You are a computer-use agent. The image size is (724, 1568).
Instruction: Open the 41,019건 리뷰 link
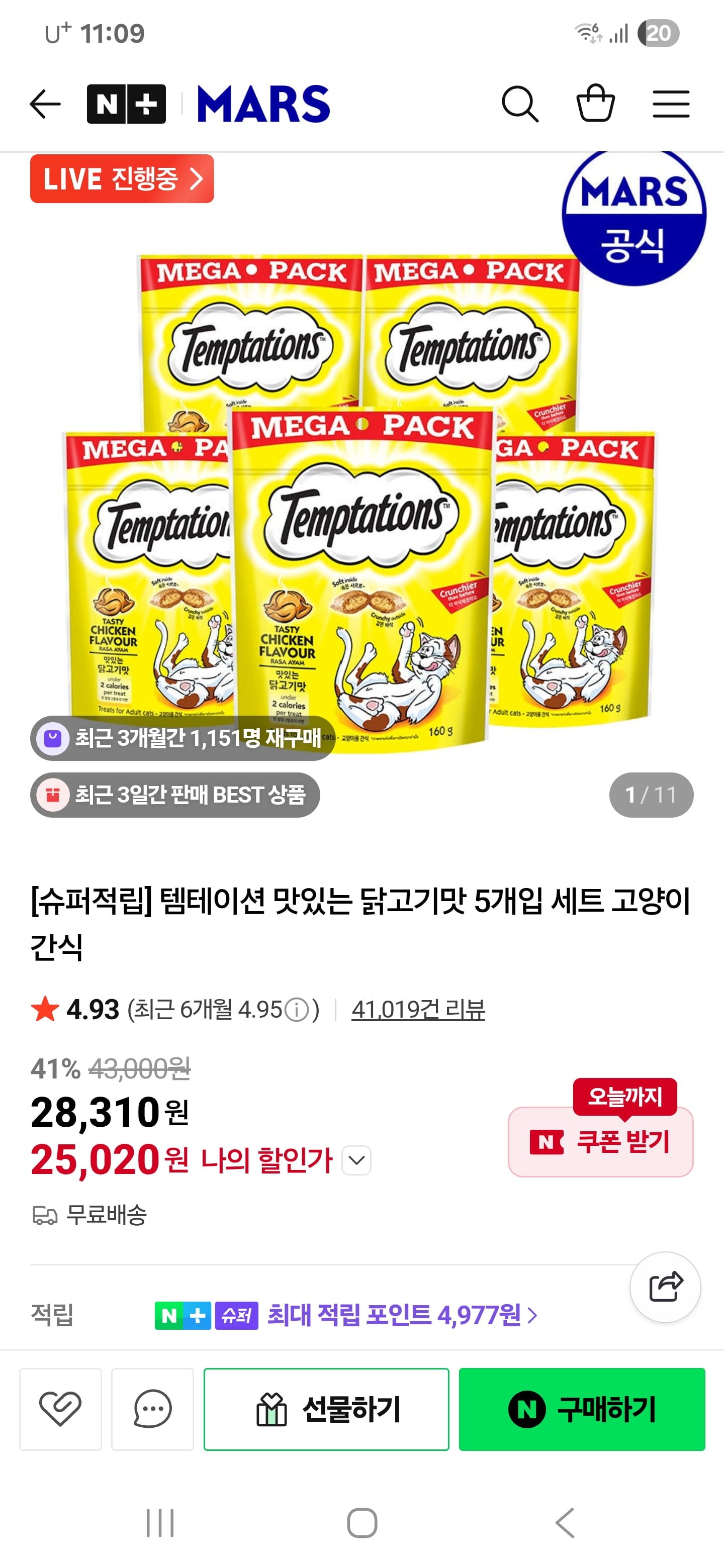[x=418, y=1010]
